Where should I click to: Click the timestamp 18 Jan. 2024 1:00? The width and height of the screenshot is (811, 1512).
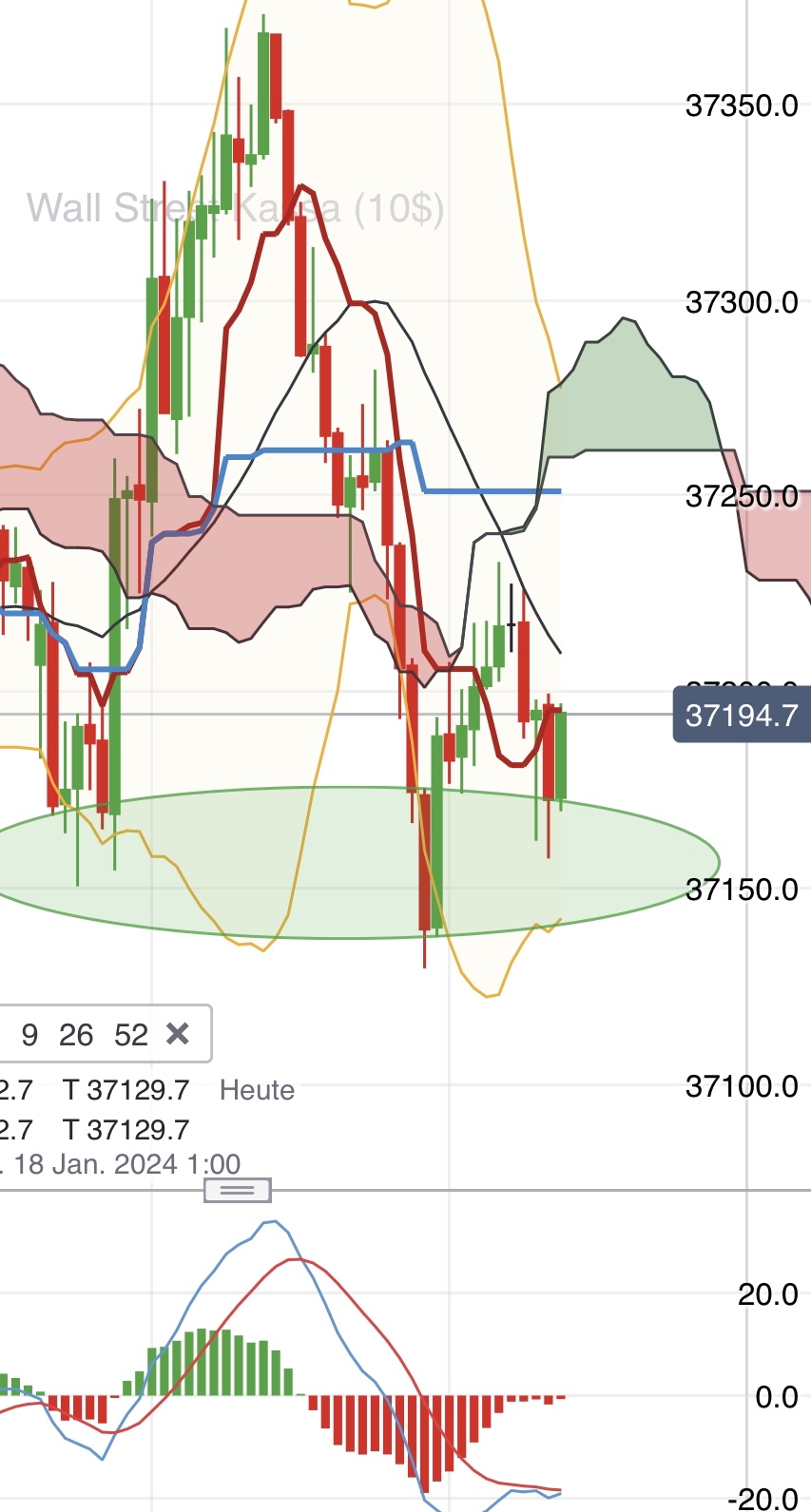point(124,1162)
